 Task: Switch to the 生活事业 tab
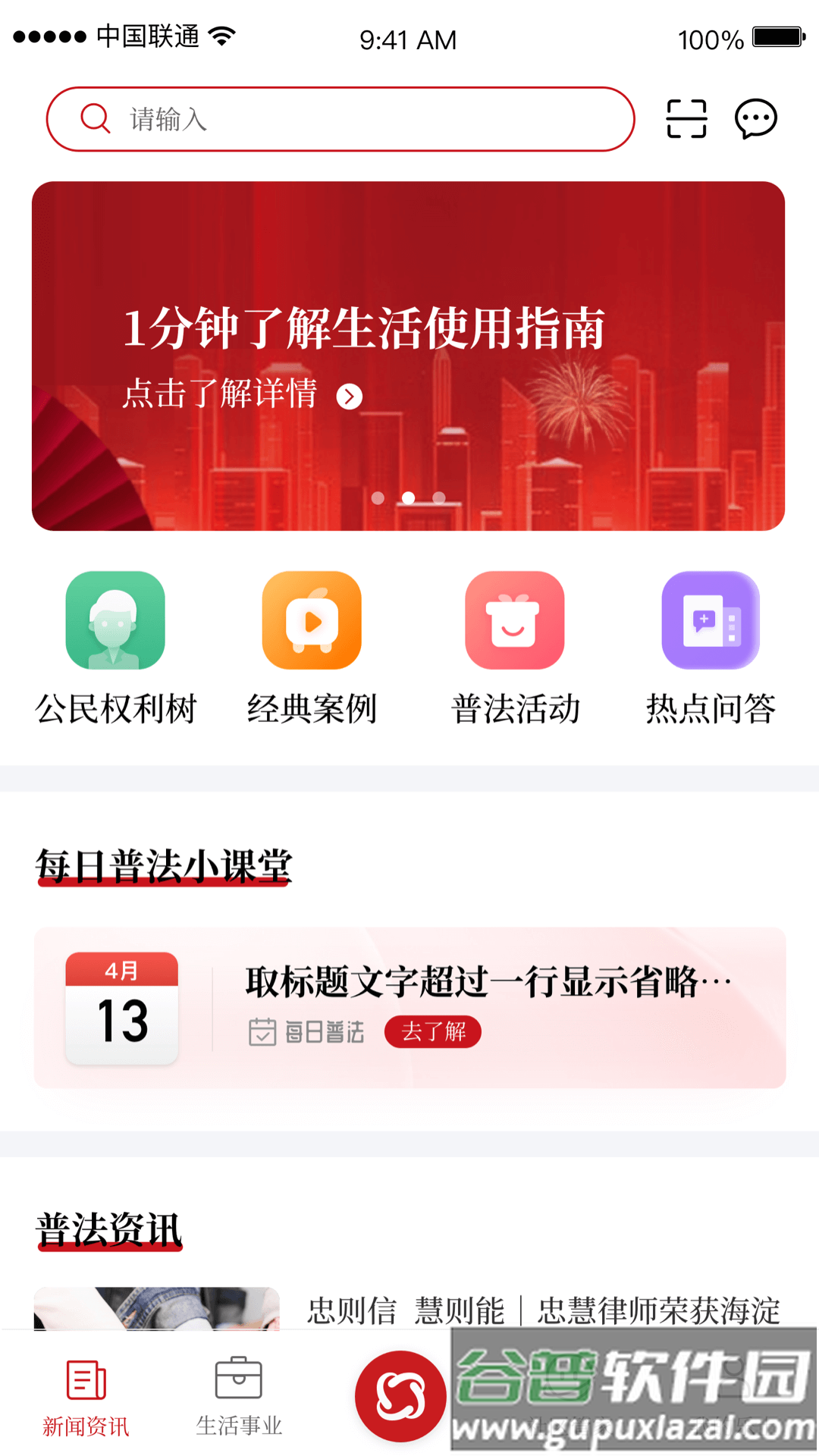239,1397
